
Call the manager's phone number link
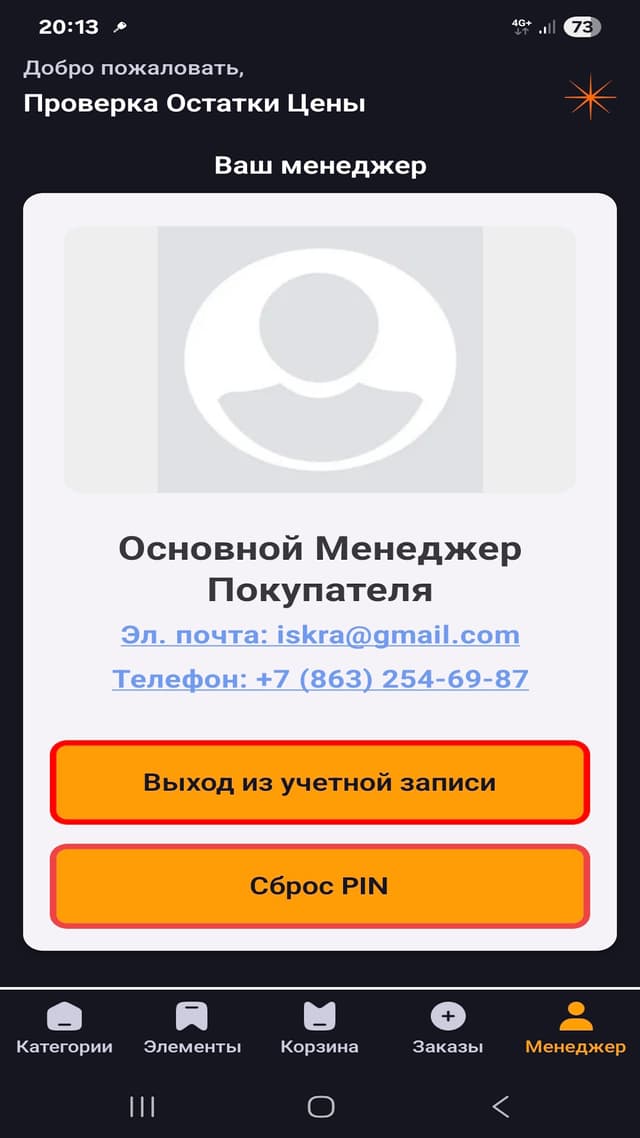pos(320,679)
